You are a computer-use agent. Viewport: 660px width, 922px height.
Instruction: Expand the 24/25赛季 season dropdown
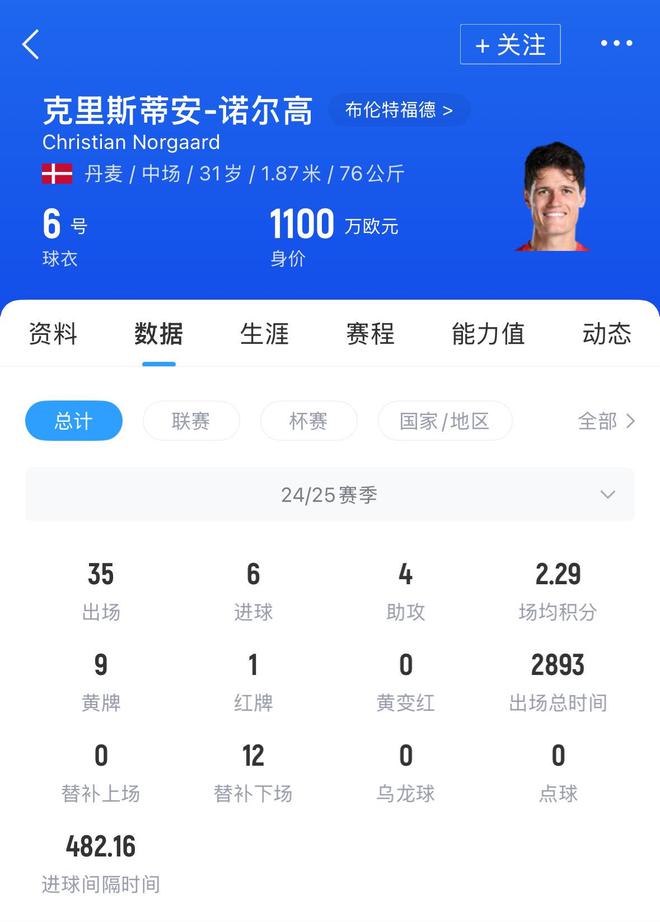[x=330, y=495]
